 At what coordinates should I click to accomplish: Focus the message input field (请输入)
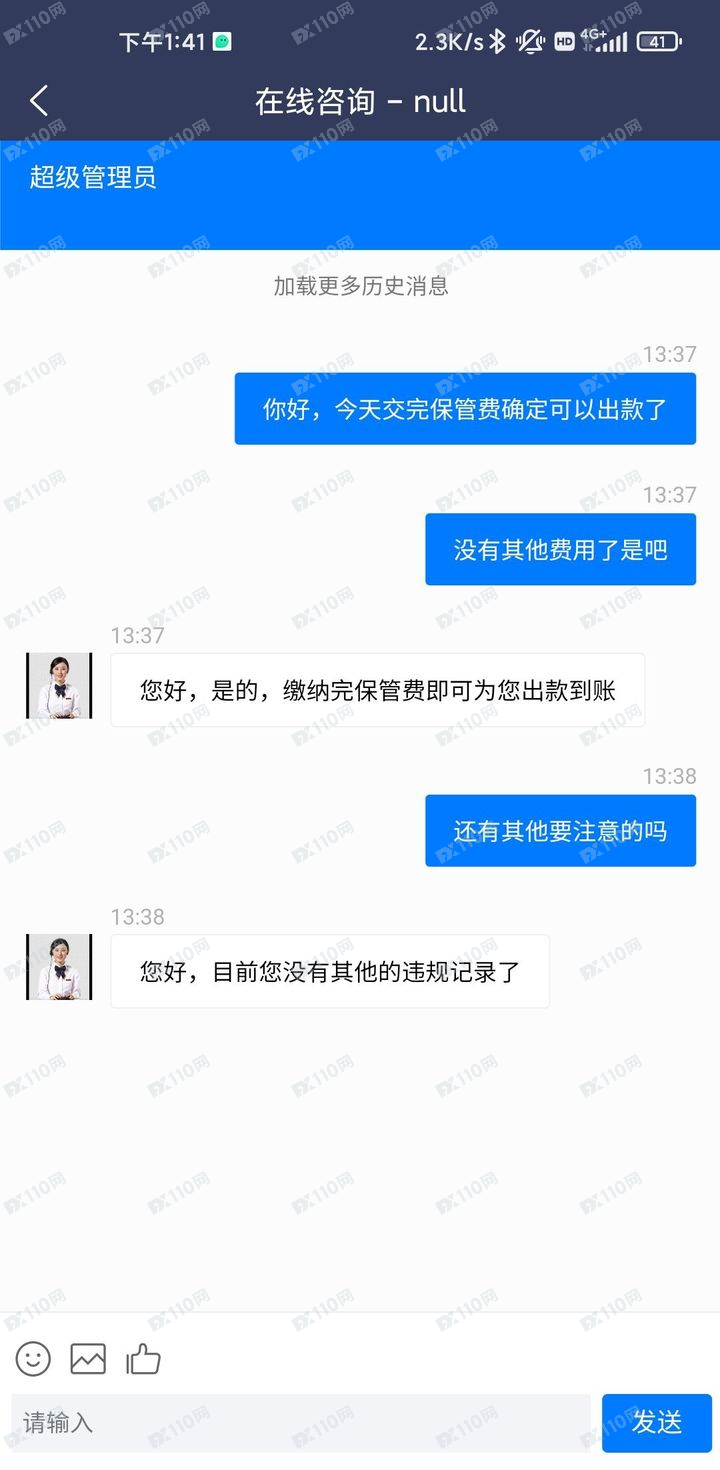coord(300,1422)
